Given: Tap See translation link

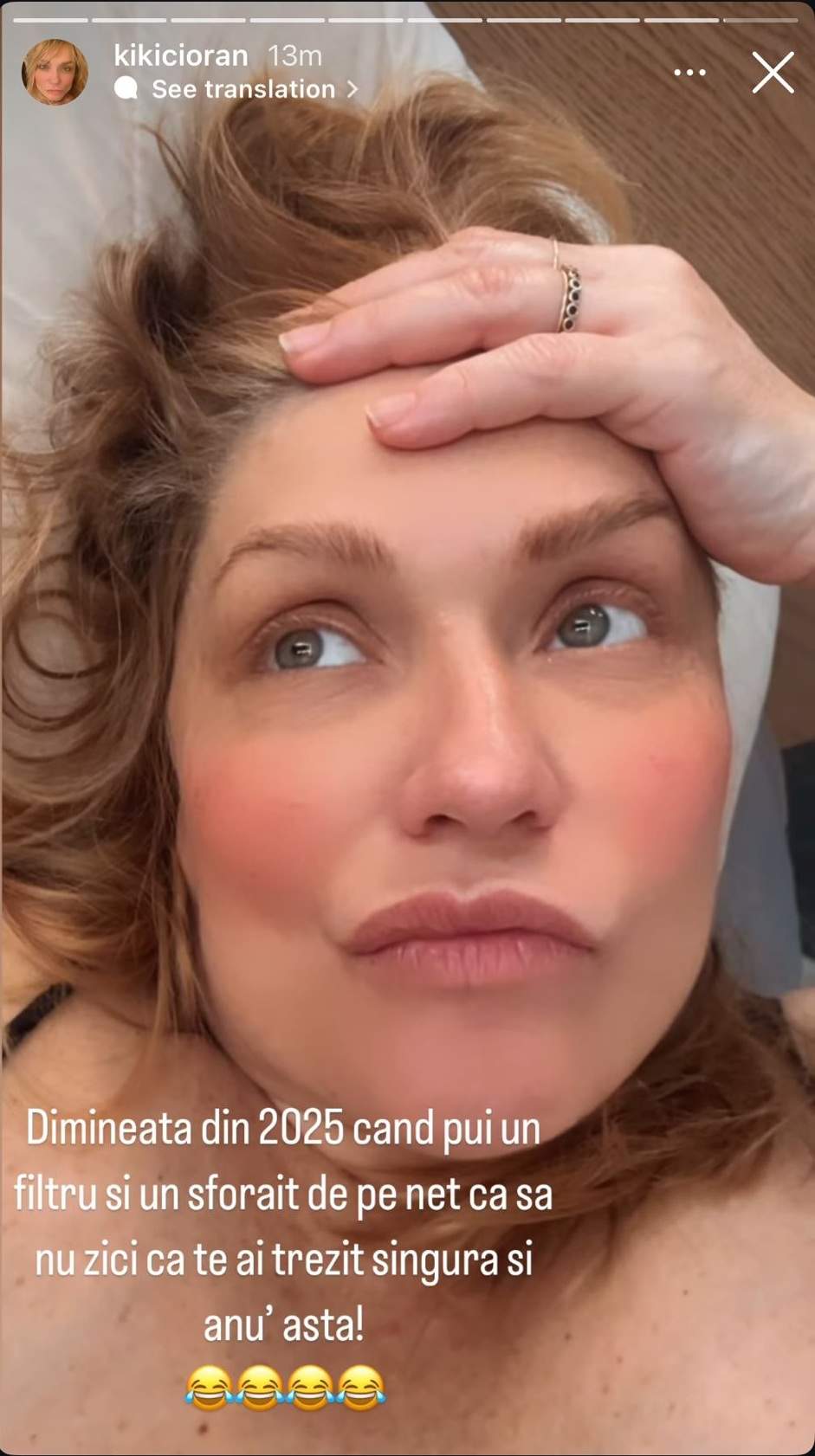Looking at the screenshot, I should coord(243,89).
